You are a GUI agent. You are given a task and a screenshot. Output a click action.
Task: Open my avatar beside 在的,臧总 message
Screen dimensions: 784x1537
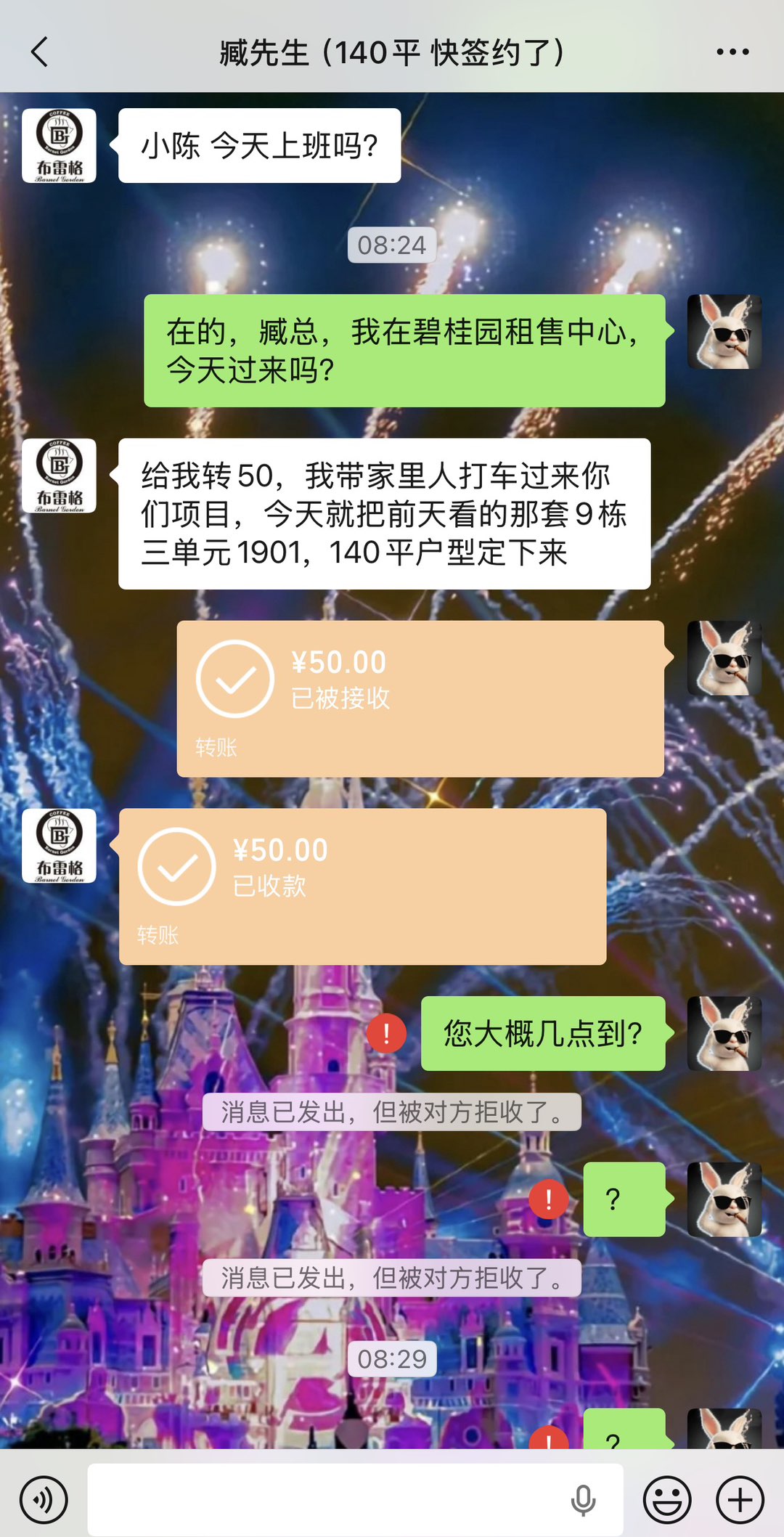(724, 332)
